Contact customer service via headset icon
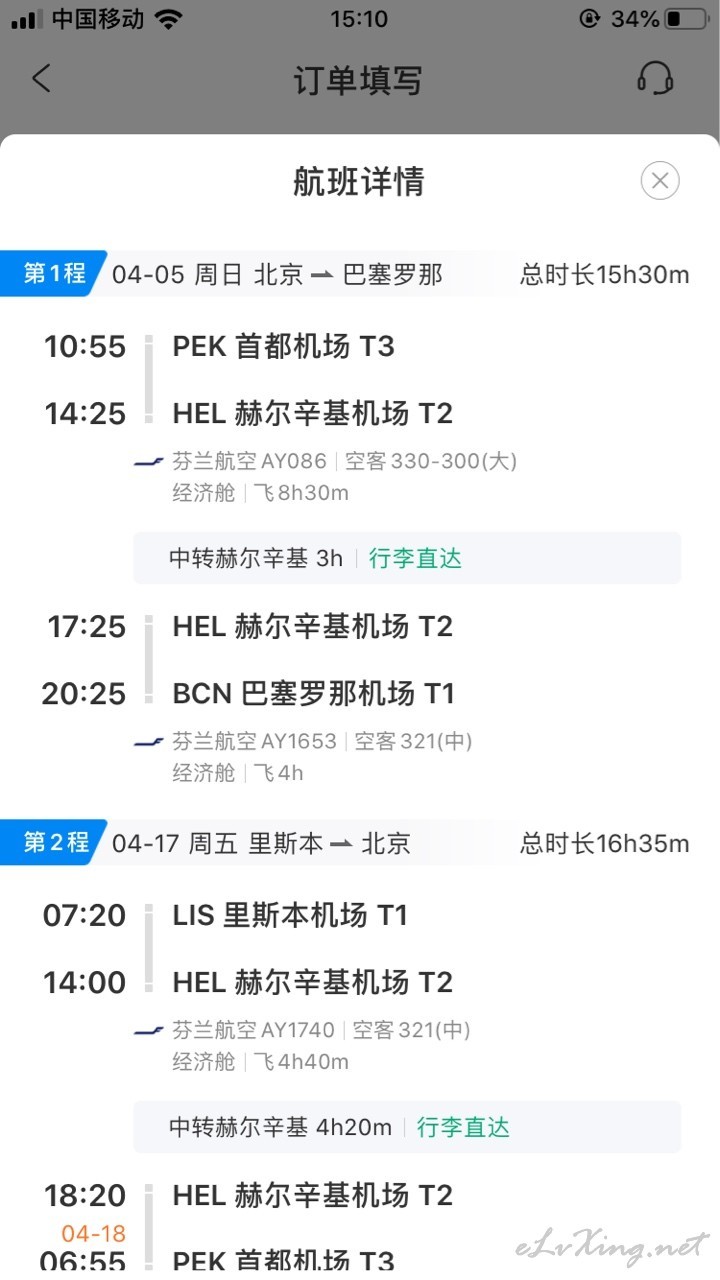 coord(655,79)
